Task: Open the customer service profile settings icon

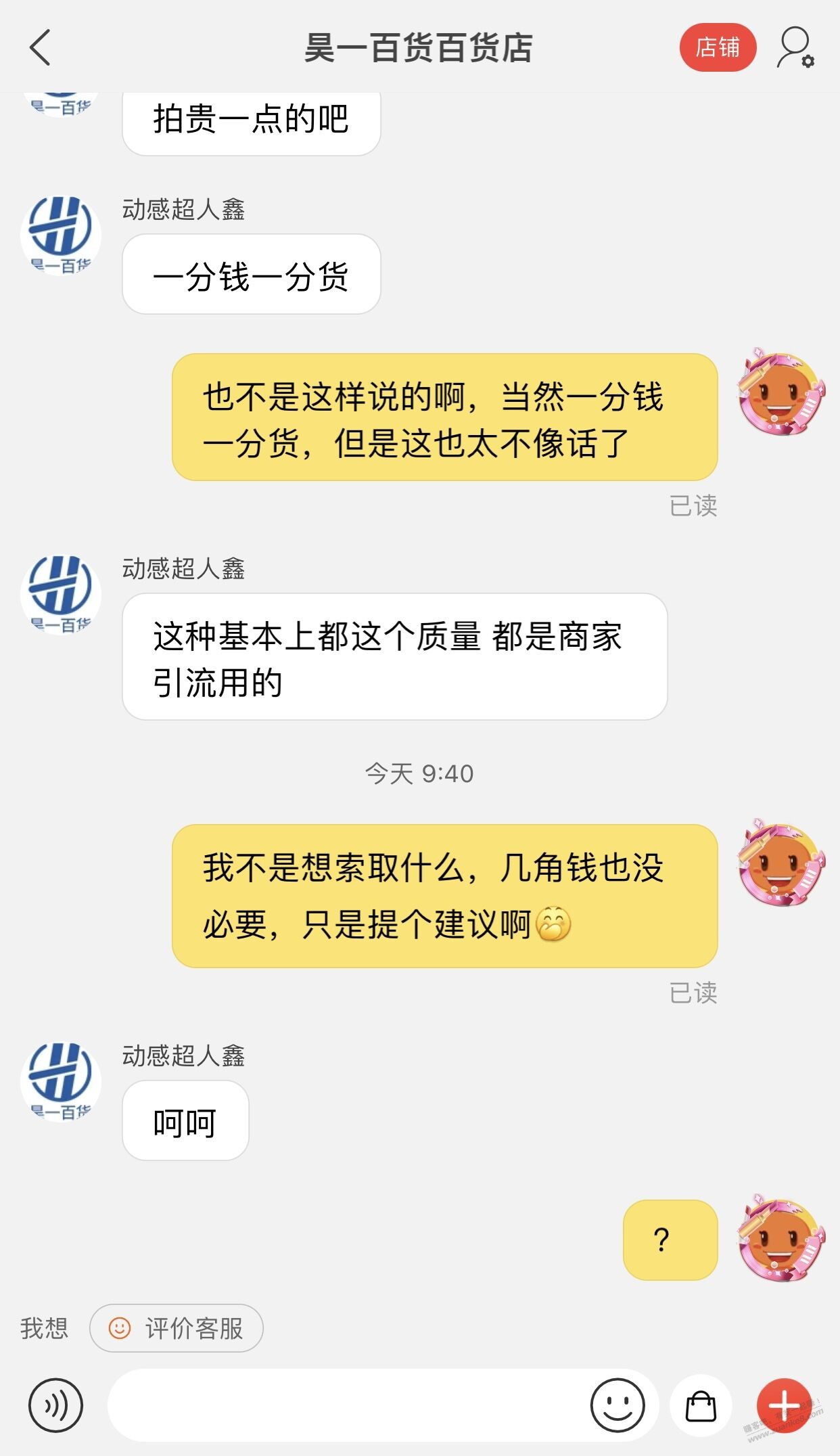Action: [x=795, y=47]
